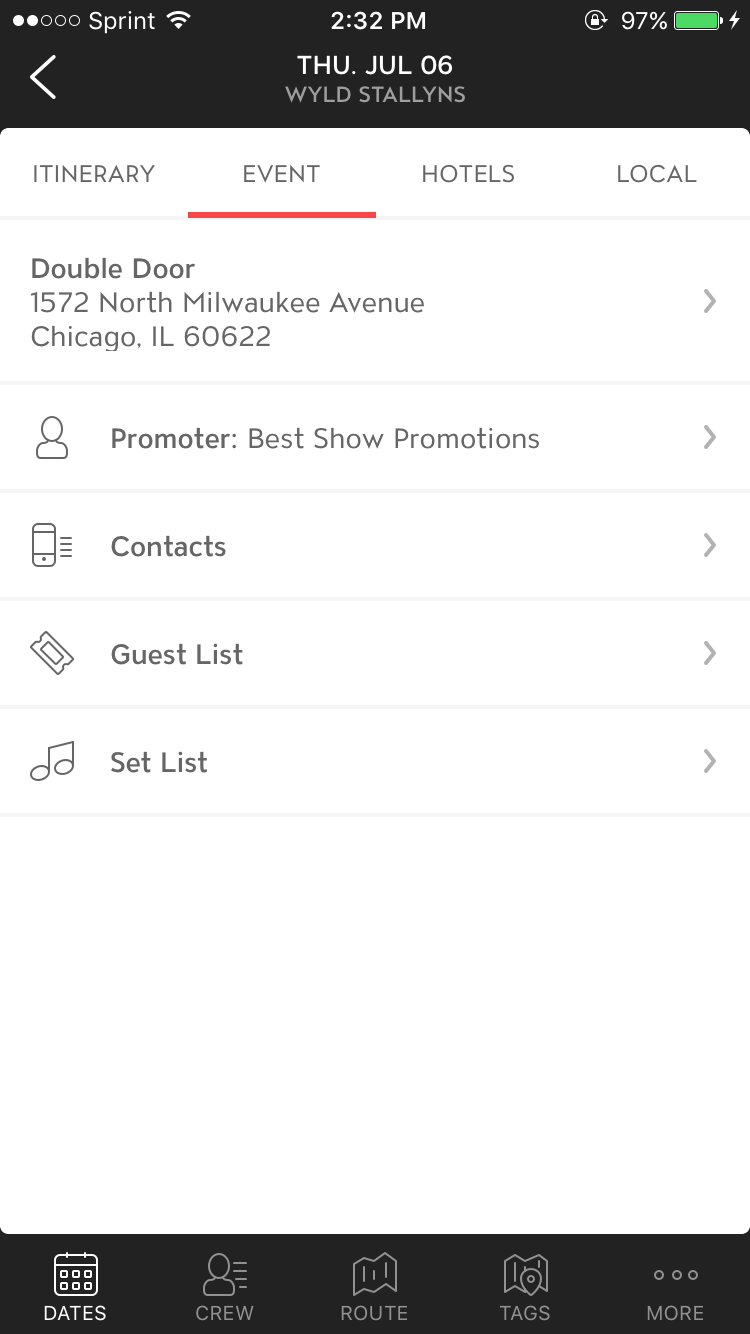This screenshot has height=1334, width=750.
Task: Open the Set List
Action: pyautogui.click(x=375, y=762)
